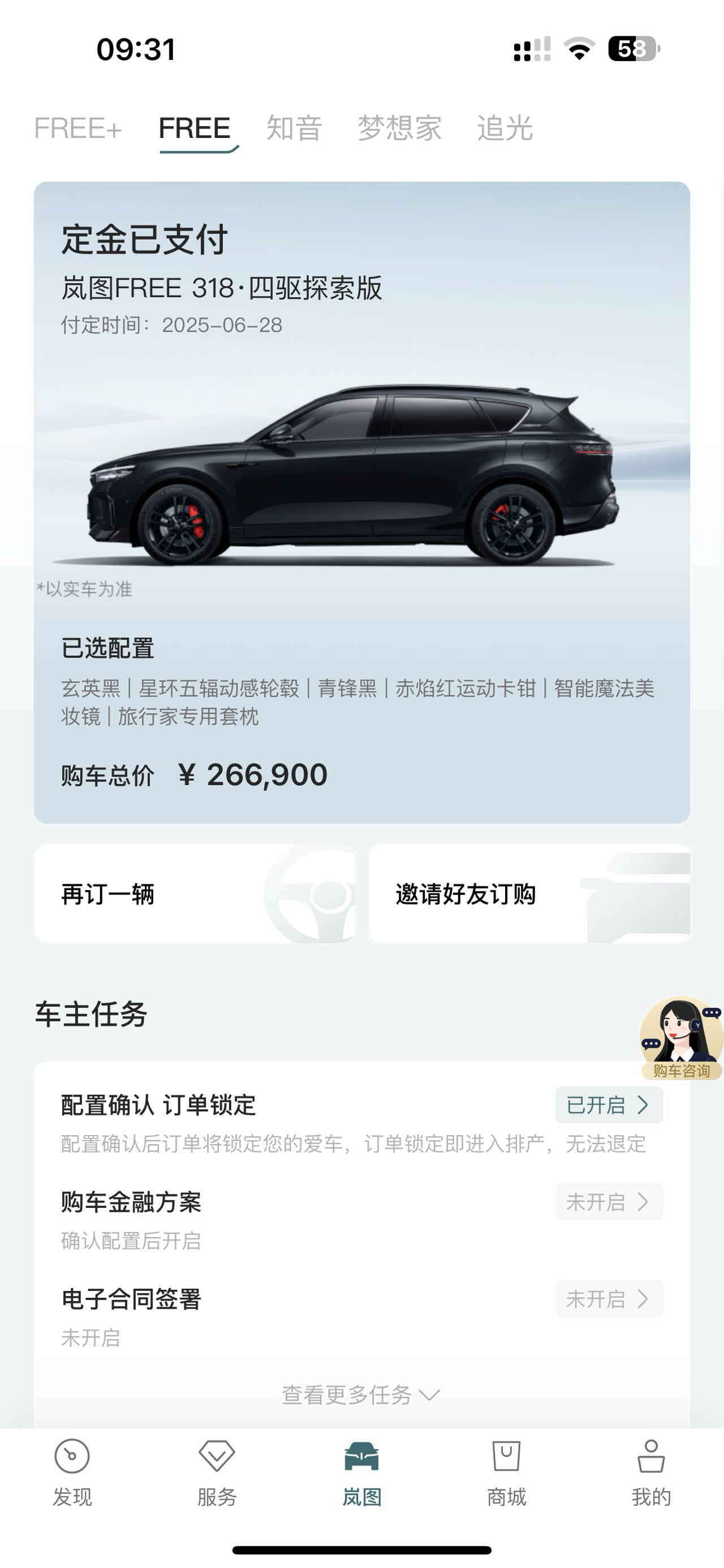Tap 再订一辆 to order another car
The height and width of the screenshot is (1568, 724).
click(193, 894)
